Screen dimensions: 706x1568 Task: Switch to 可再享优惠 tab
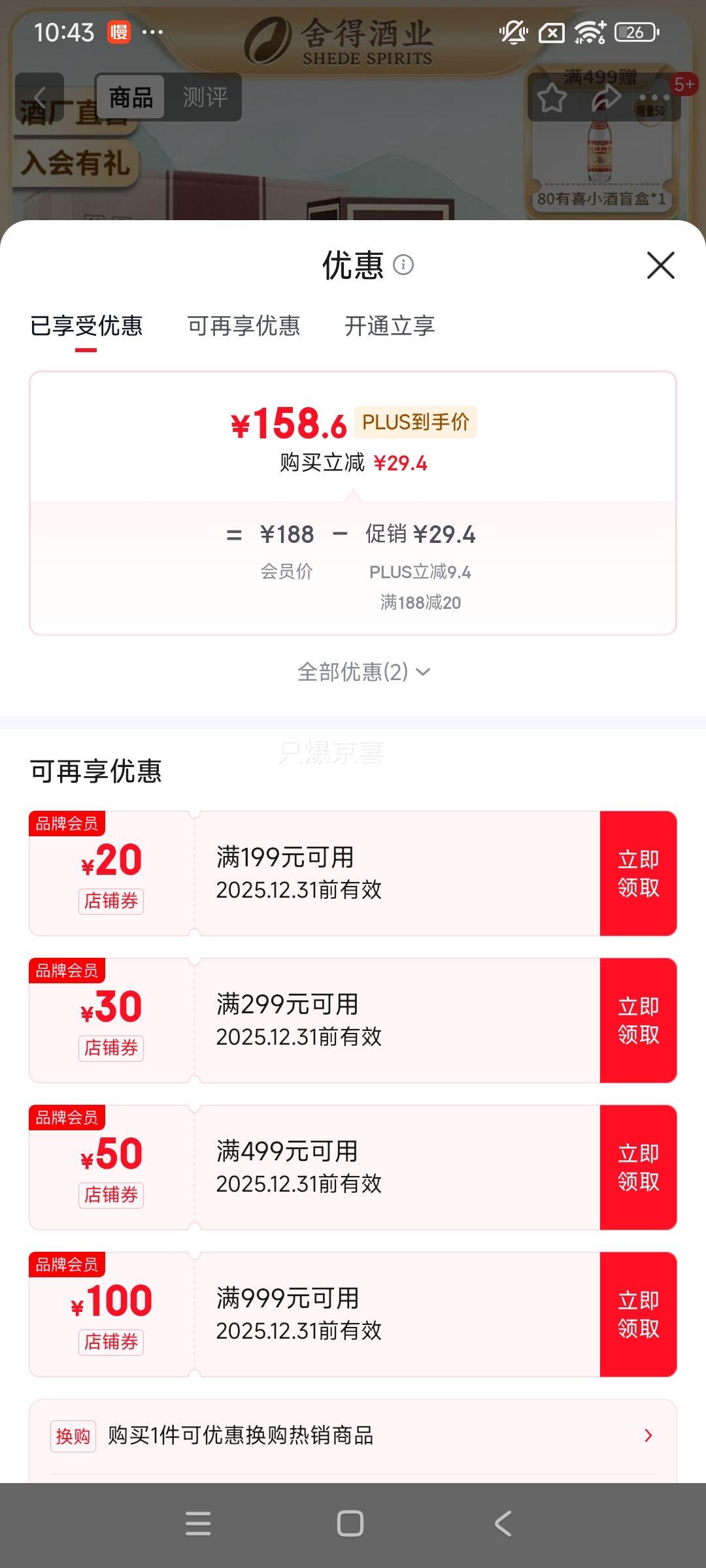pos(244,327)
